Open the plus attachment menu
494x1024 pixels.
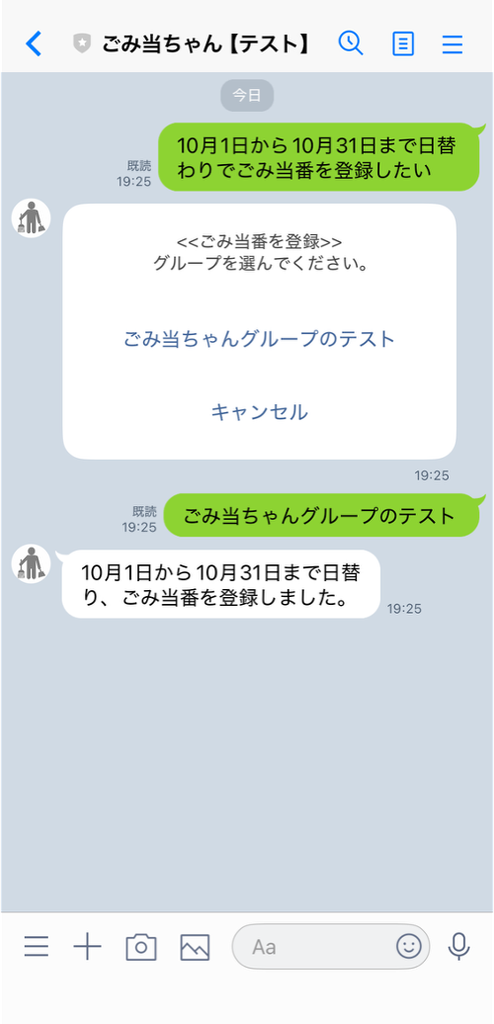point(88,946)
